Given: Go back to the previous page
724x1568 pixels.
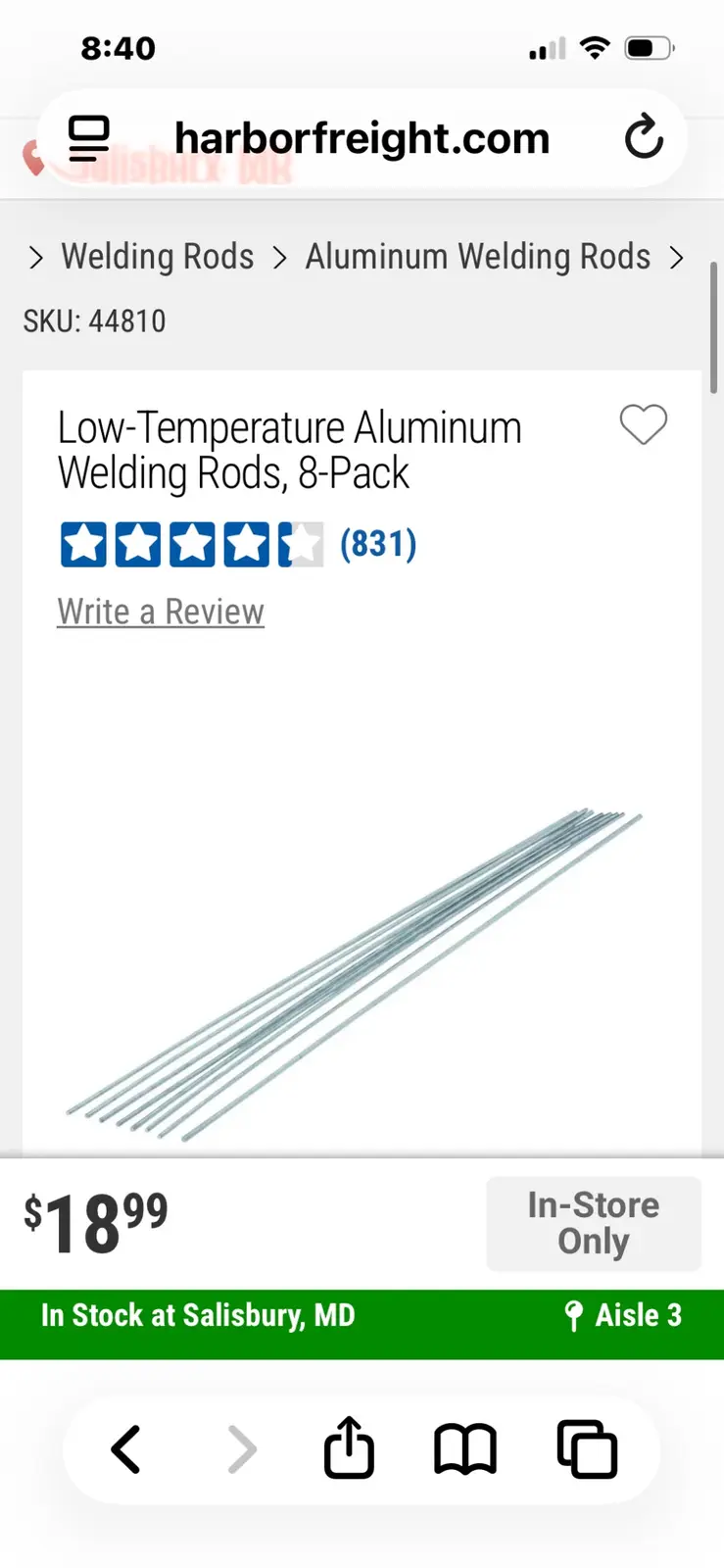Looking at the screenshot, I should pyautogui.click(x=126, y=1449).
